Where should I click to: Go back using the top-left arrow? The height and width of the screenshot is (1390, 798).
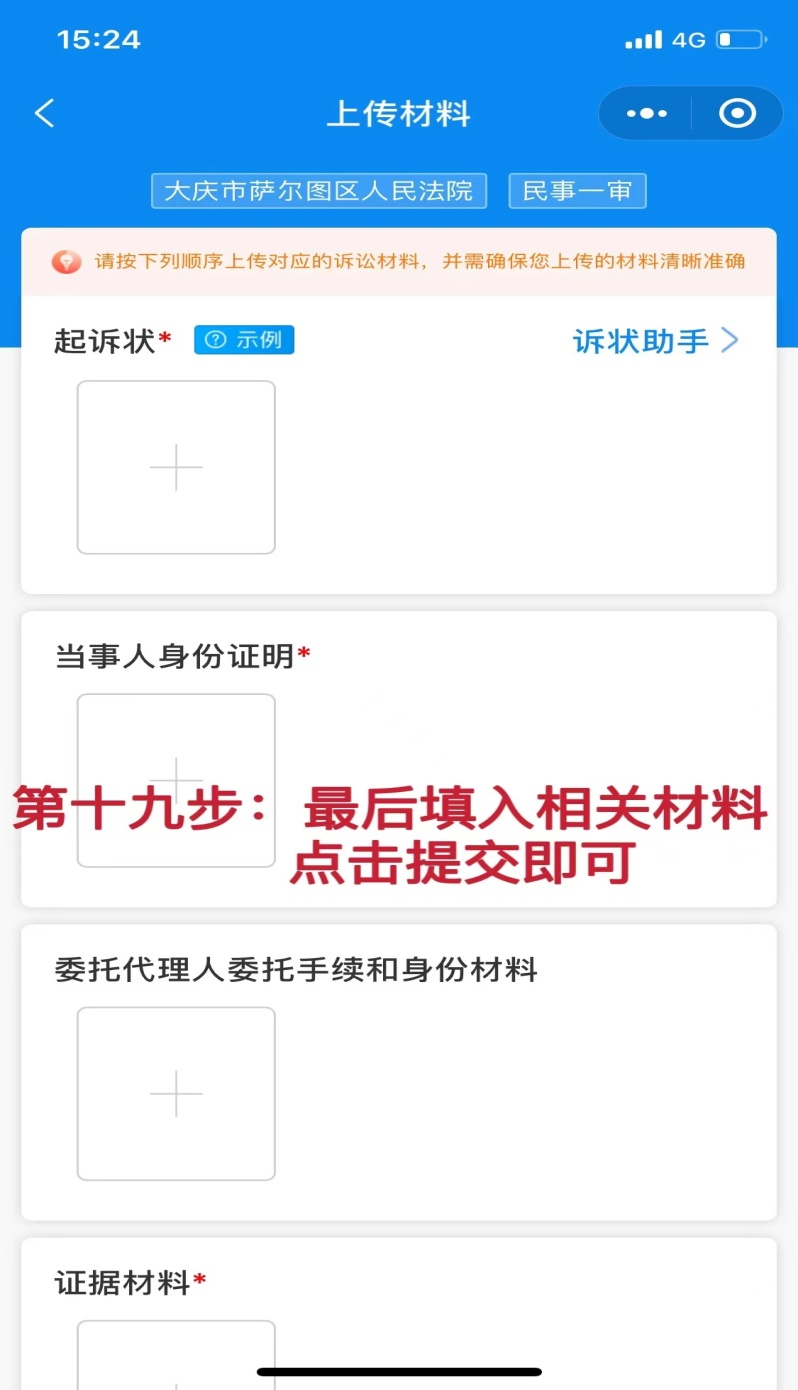(x=45, y=113)
